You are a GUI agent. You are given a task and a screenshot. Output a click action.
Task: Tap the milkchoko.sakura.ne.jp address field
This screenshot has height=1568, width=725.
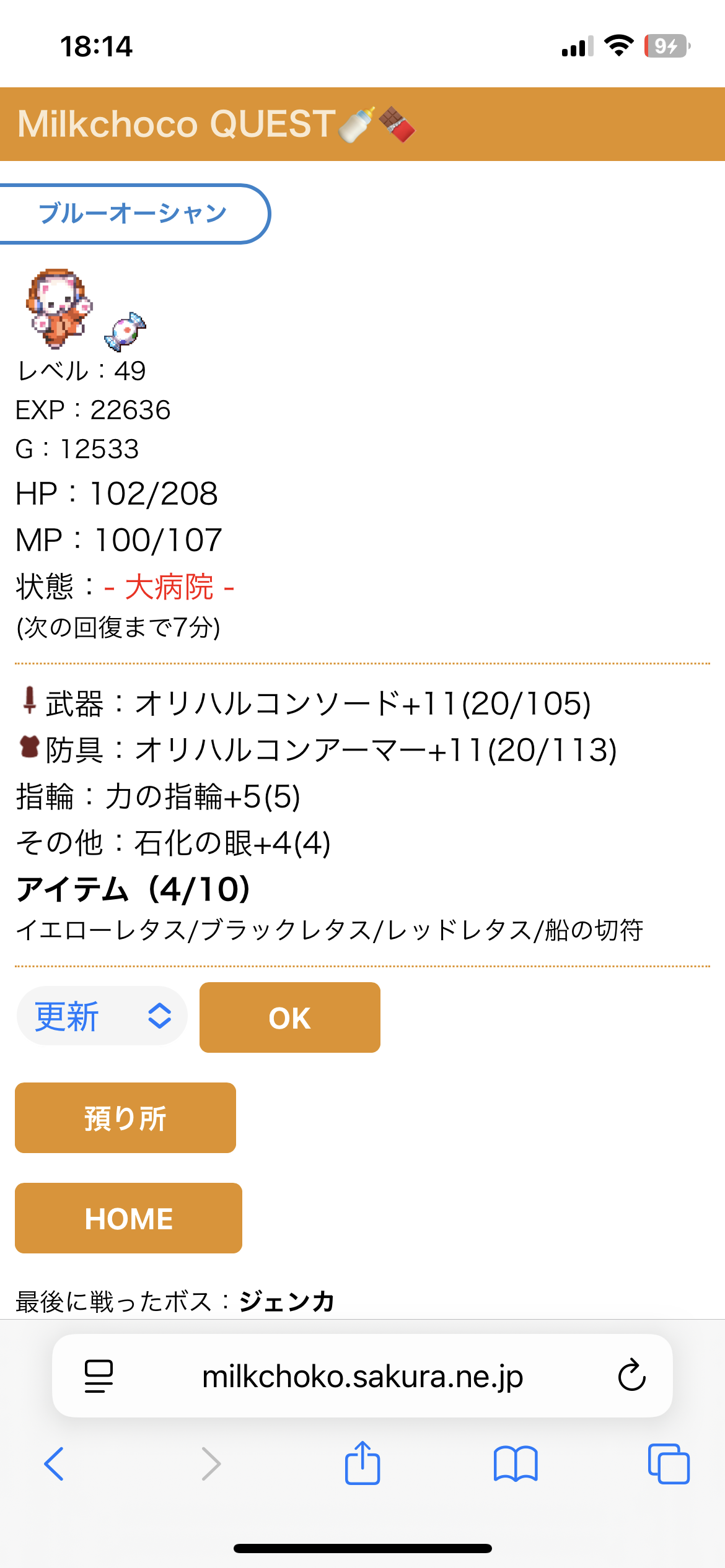pyautogui.click(x=362, y=1375)
